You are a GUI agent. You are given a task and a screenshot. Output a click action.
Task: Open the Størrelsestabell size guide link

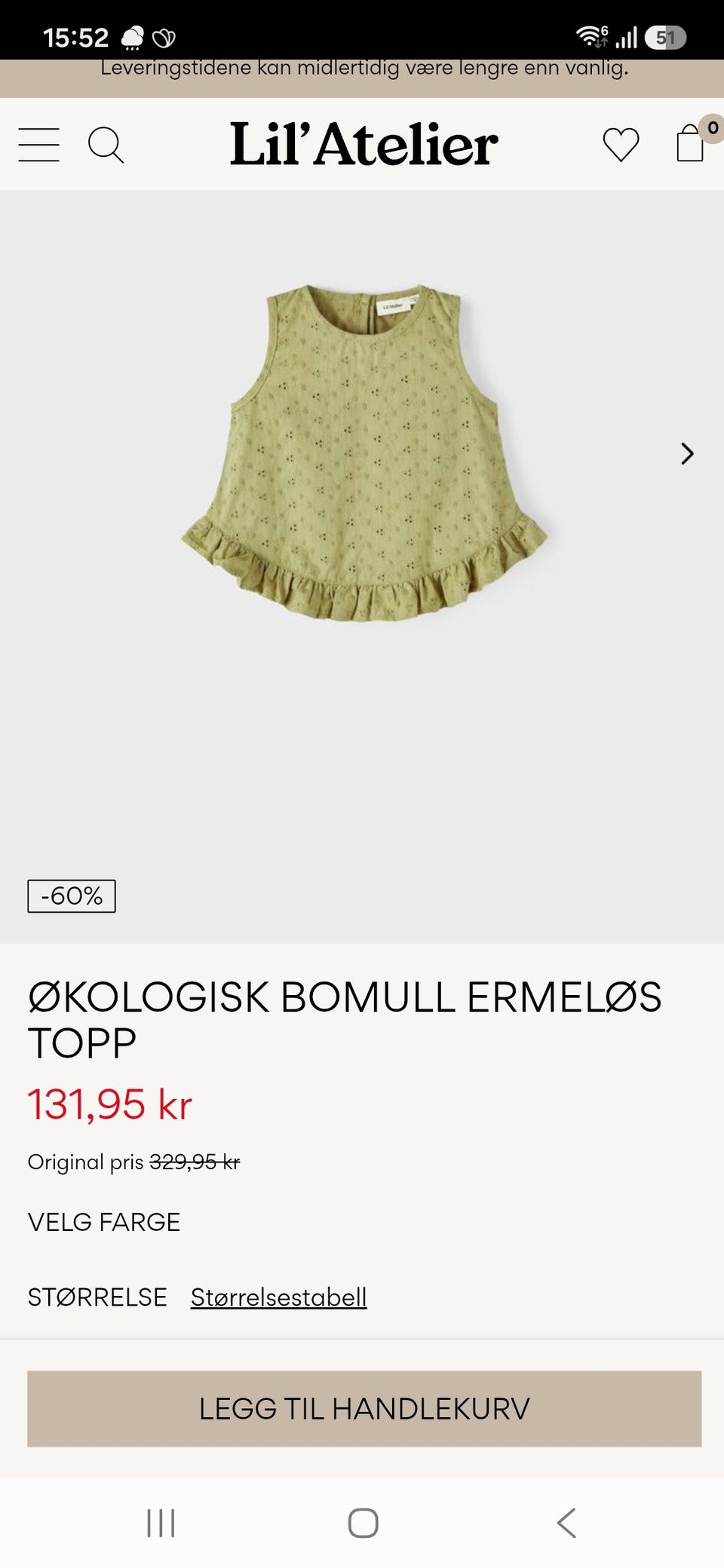point(278,1297)
